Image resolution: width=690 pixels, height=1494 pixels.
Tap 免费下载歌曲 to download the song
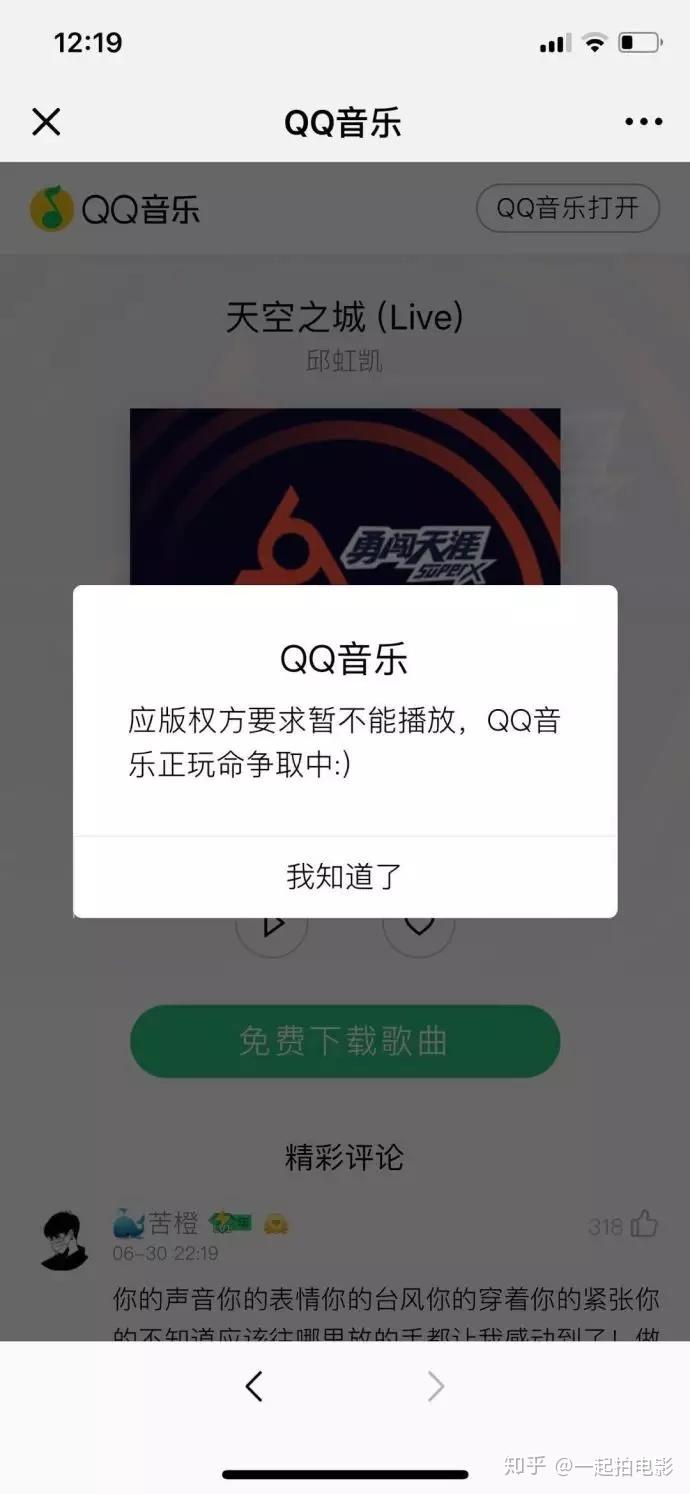344,1041
